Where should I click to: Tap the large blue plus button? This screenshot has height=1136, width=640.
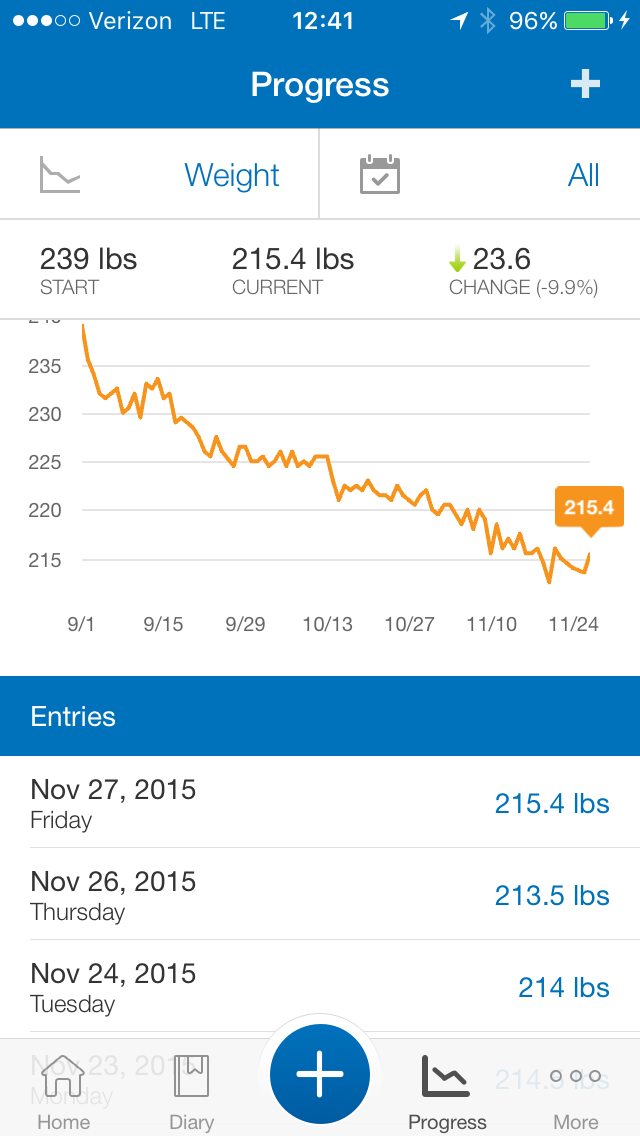[x=320, y=1074]
